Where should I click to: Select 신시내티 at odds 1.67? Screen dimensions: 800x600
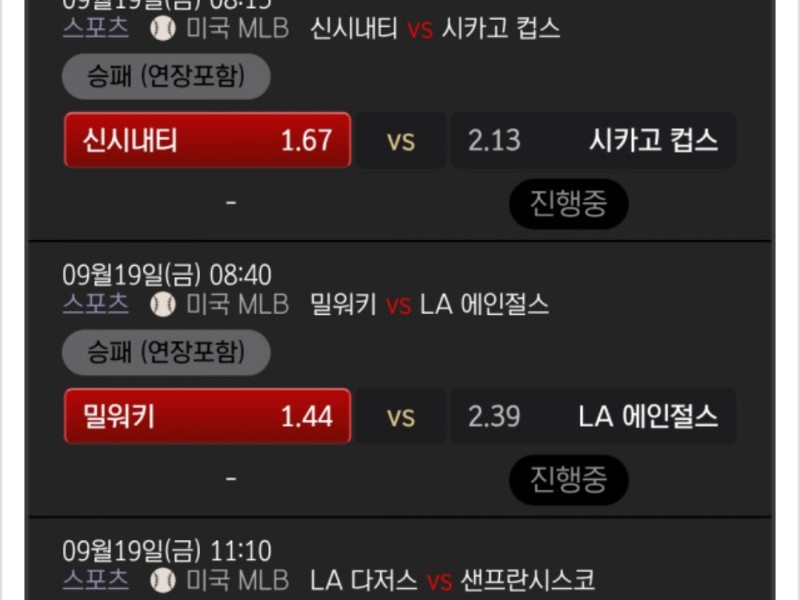(x=207, y=140)
